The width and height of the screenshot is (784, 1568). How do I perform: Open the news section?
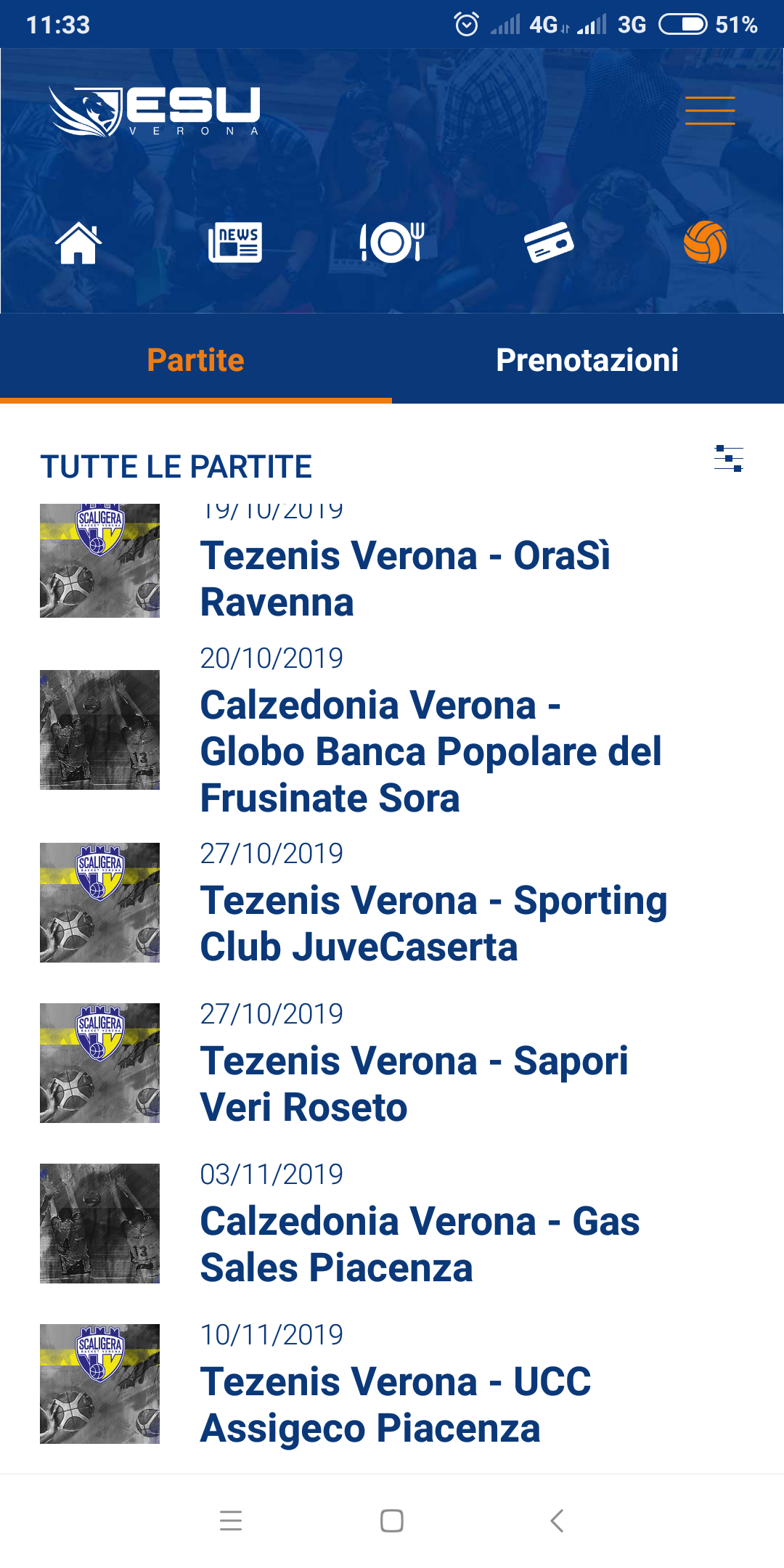234,243
